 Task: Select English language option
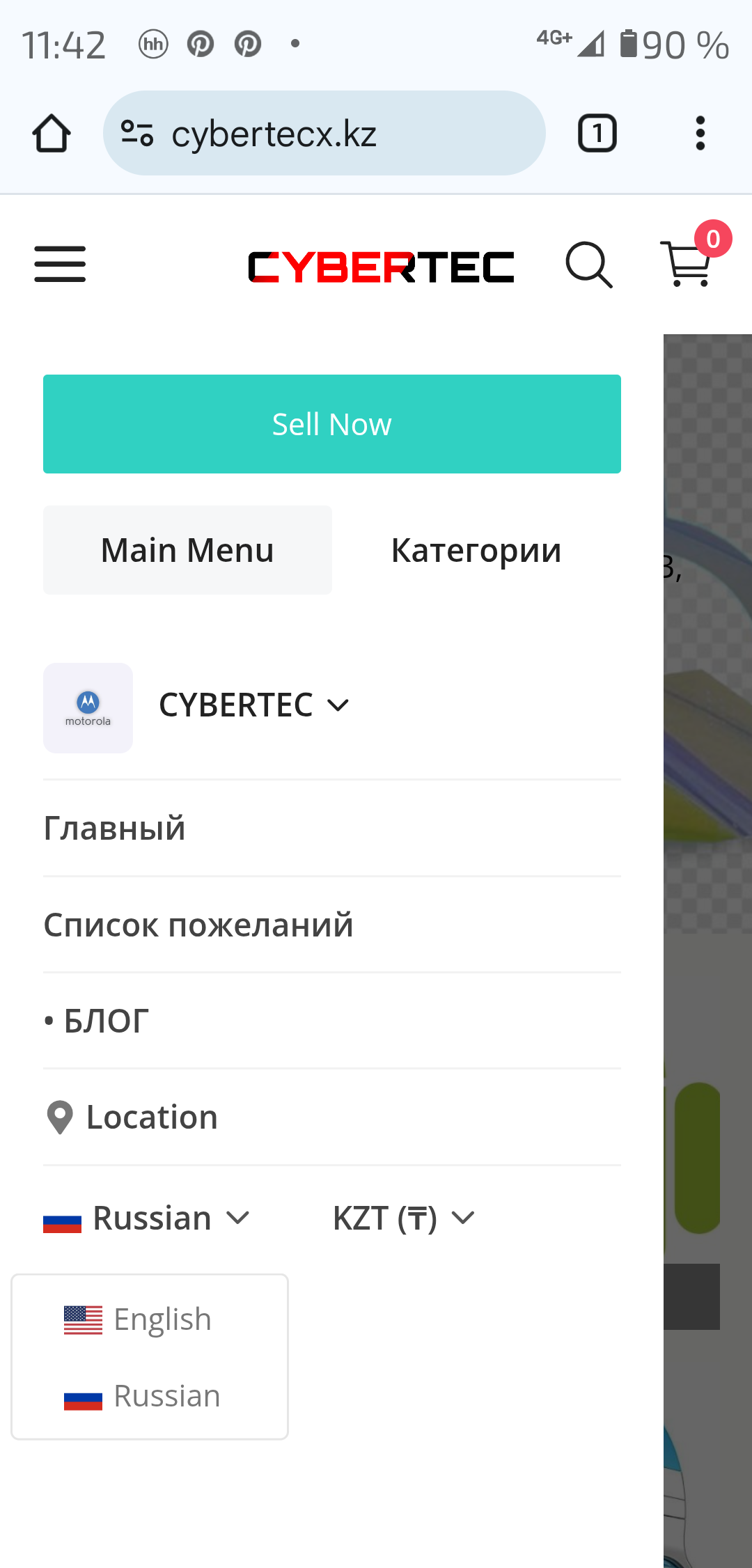point(162,1319)
